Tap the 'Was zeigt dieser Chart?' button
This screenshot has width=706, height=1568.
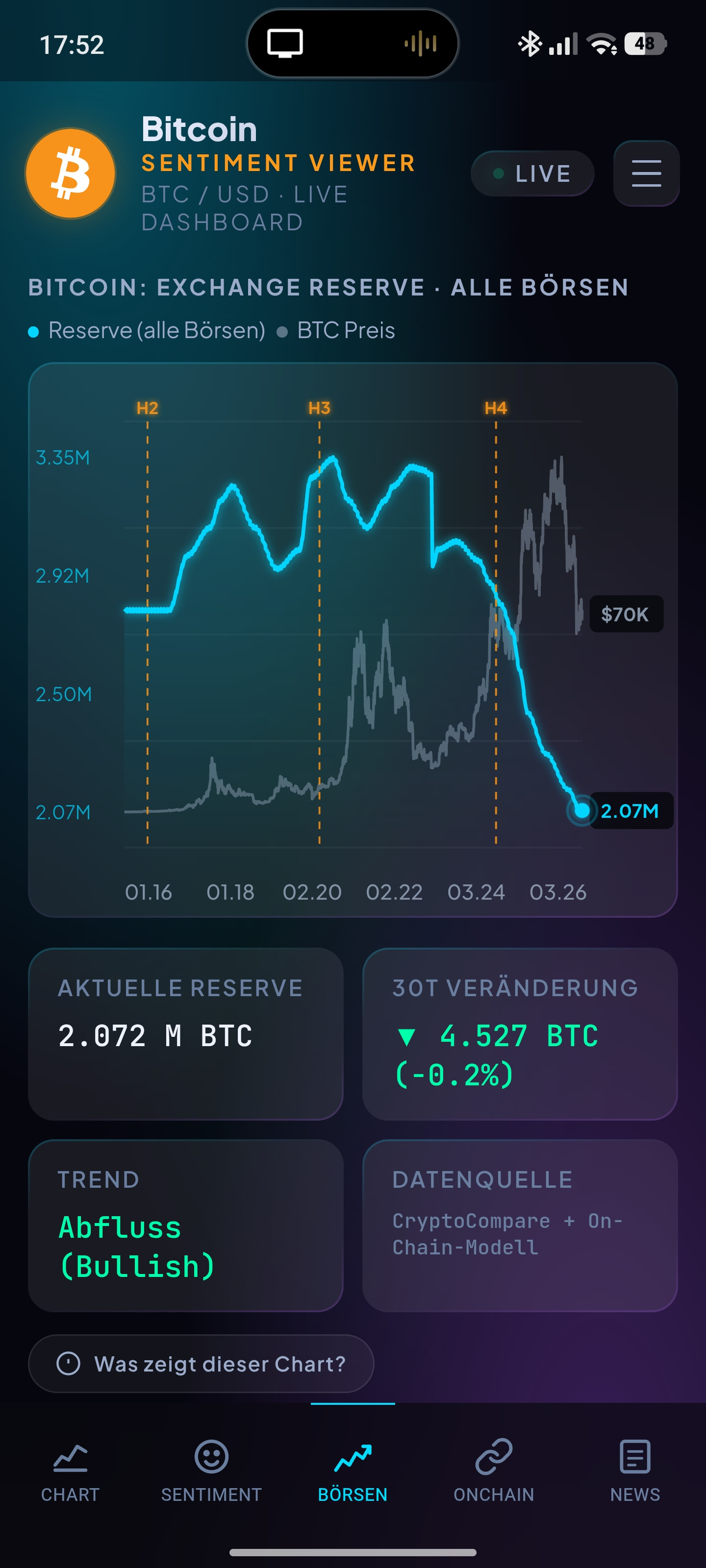pyautogui.click(x=201, y=1364)
